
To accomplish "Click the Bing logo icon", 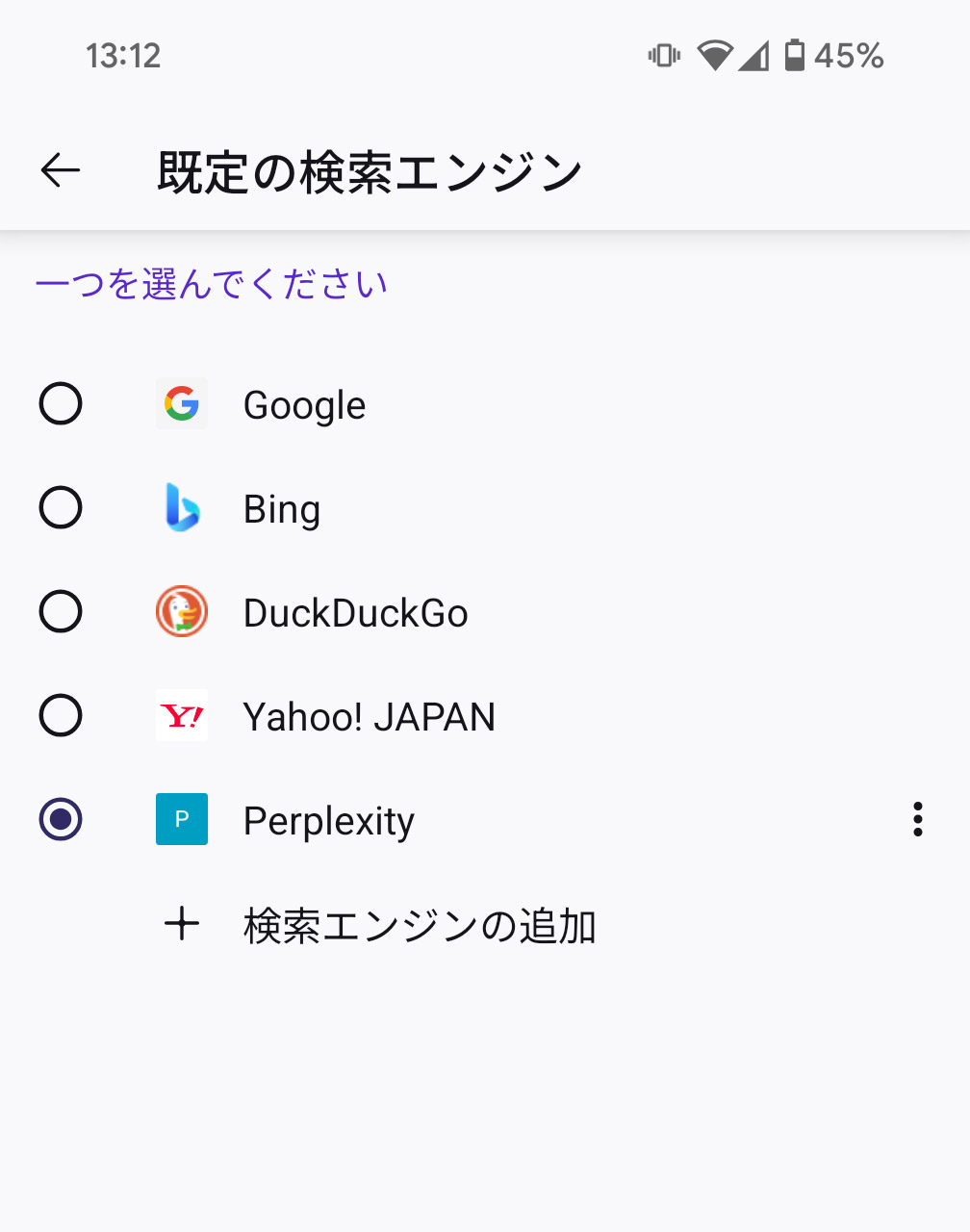I will pyautogui.click(x=182, y=508).
